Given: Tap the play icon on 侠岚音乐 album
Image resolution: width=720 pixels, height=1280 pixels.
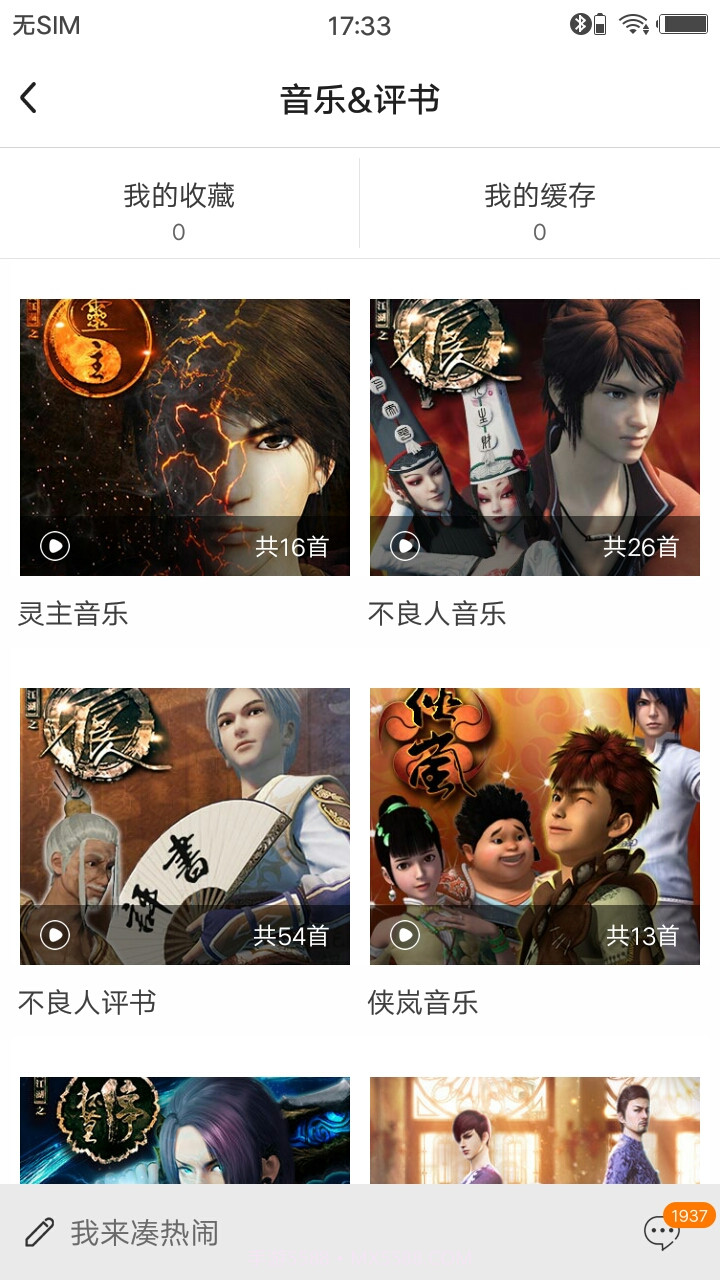Looking at the screenshot, I should pyautogui.click(x=404, y=934).
